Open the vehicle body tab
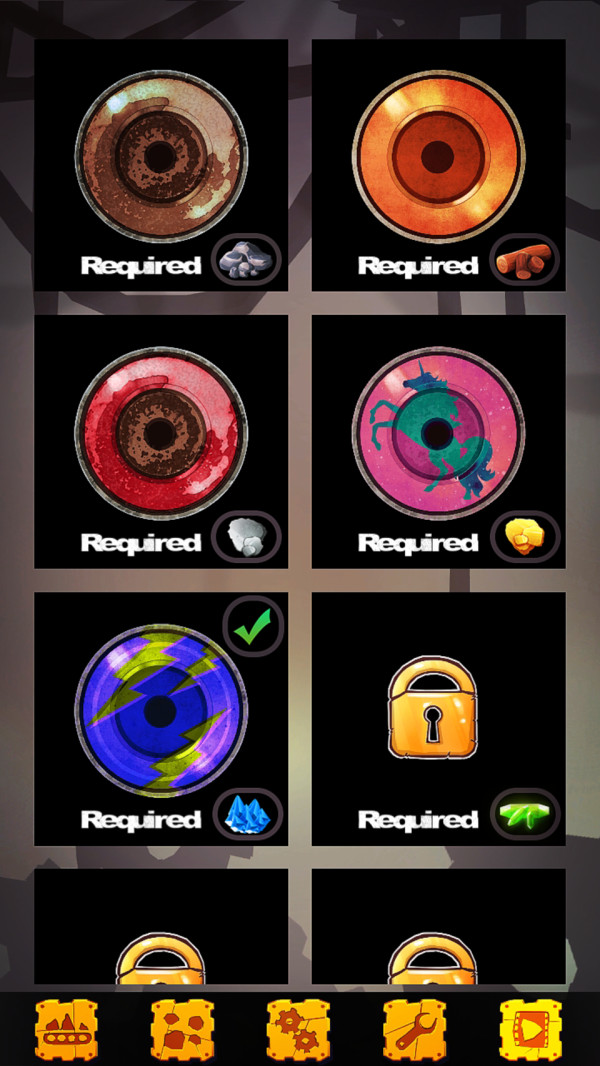The width and height of the screenshot is (600, 1066). (x=66, y=1029)
